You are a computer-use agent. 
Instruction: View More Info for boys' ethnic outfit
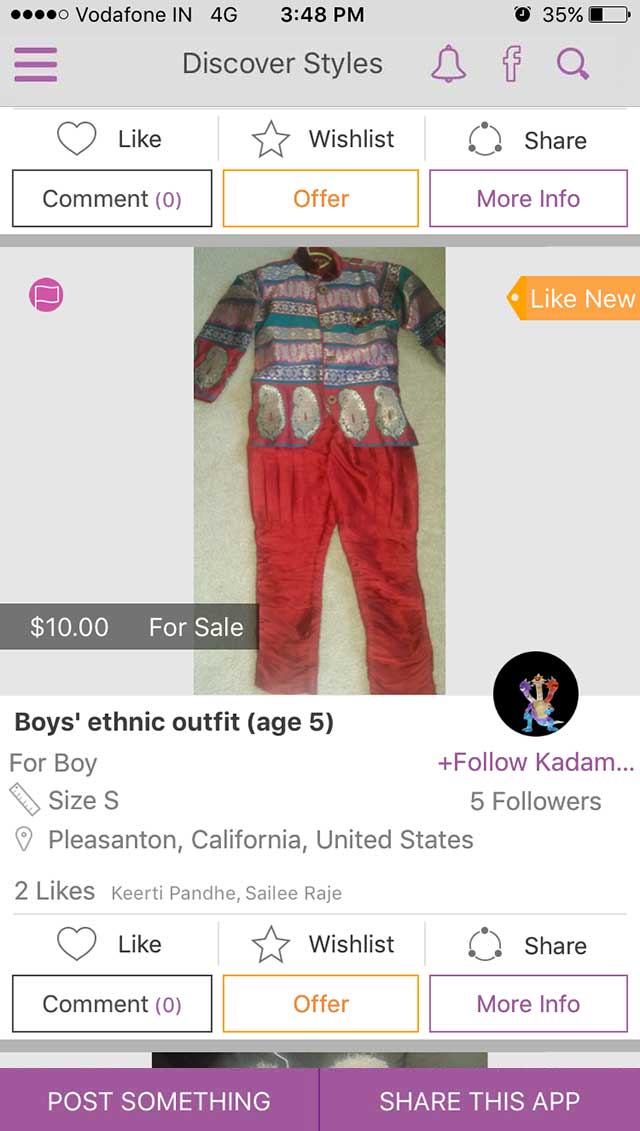coord(528,1003)
